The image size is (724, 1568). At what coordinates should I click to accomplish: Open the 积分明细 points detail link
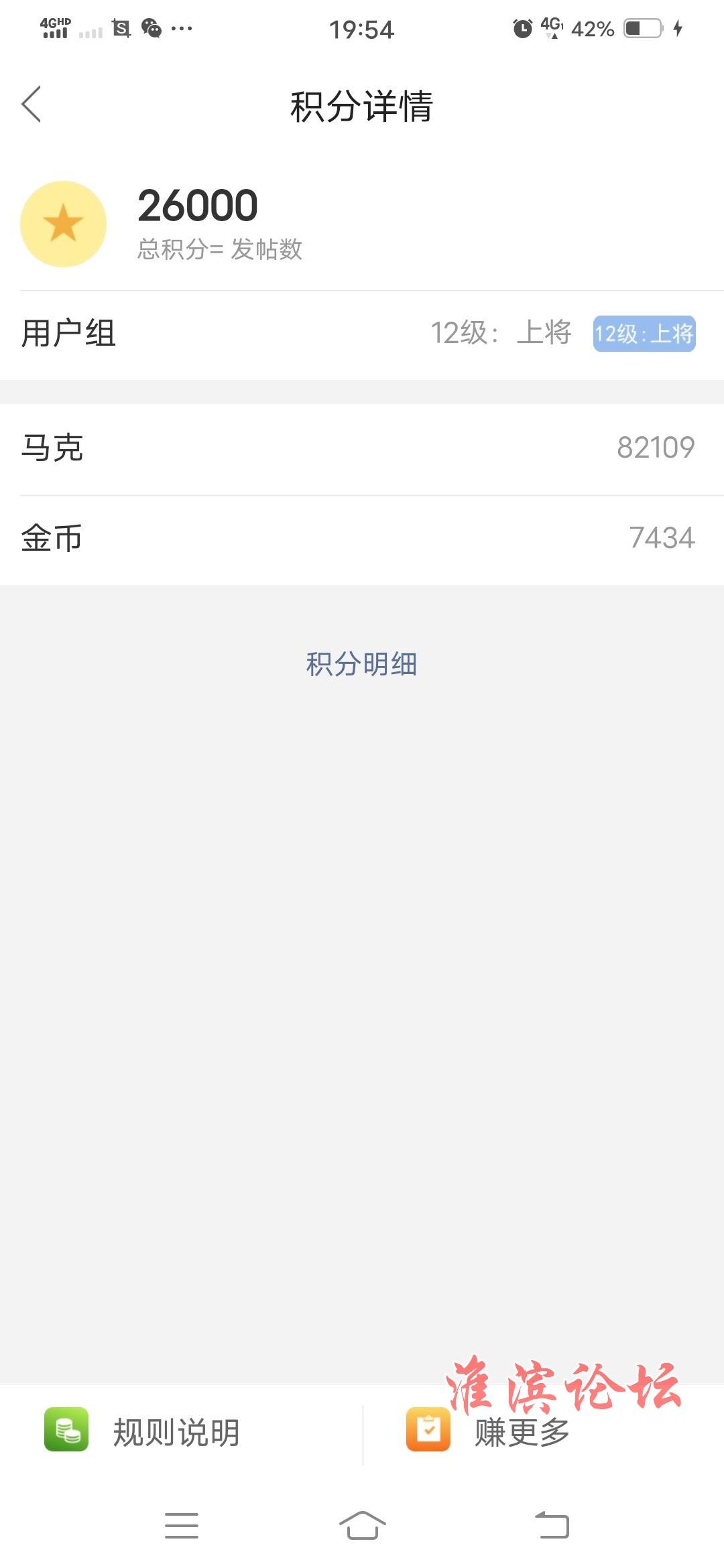361,664
